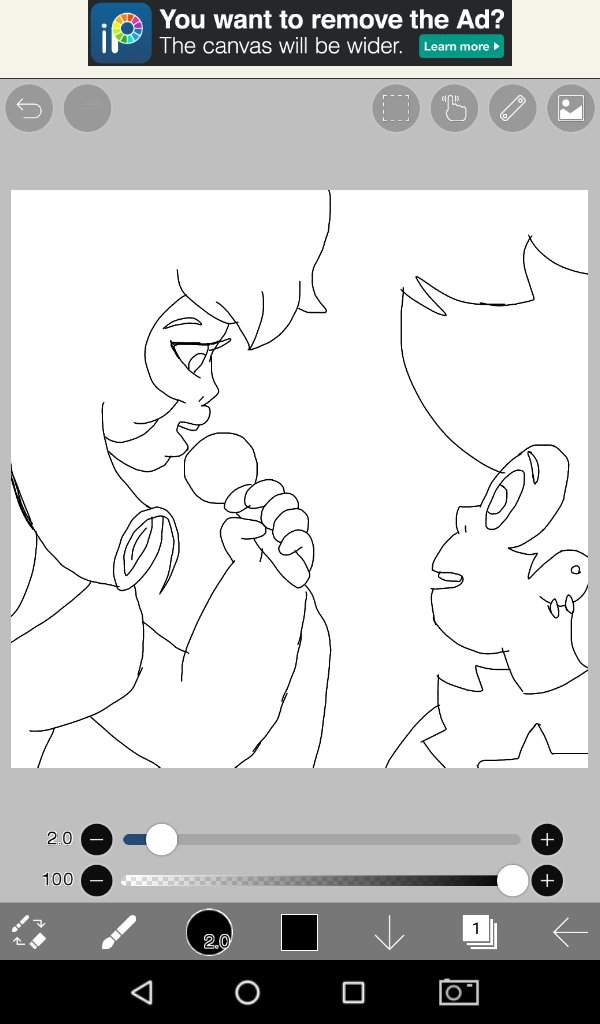Open brush settings showing 2.0 size
This screenshot has height=1024, width=600.
209,932
